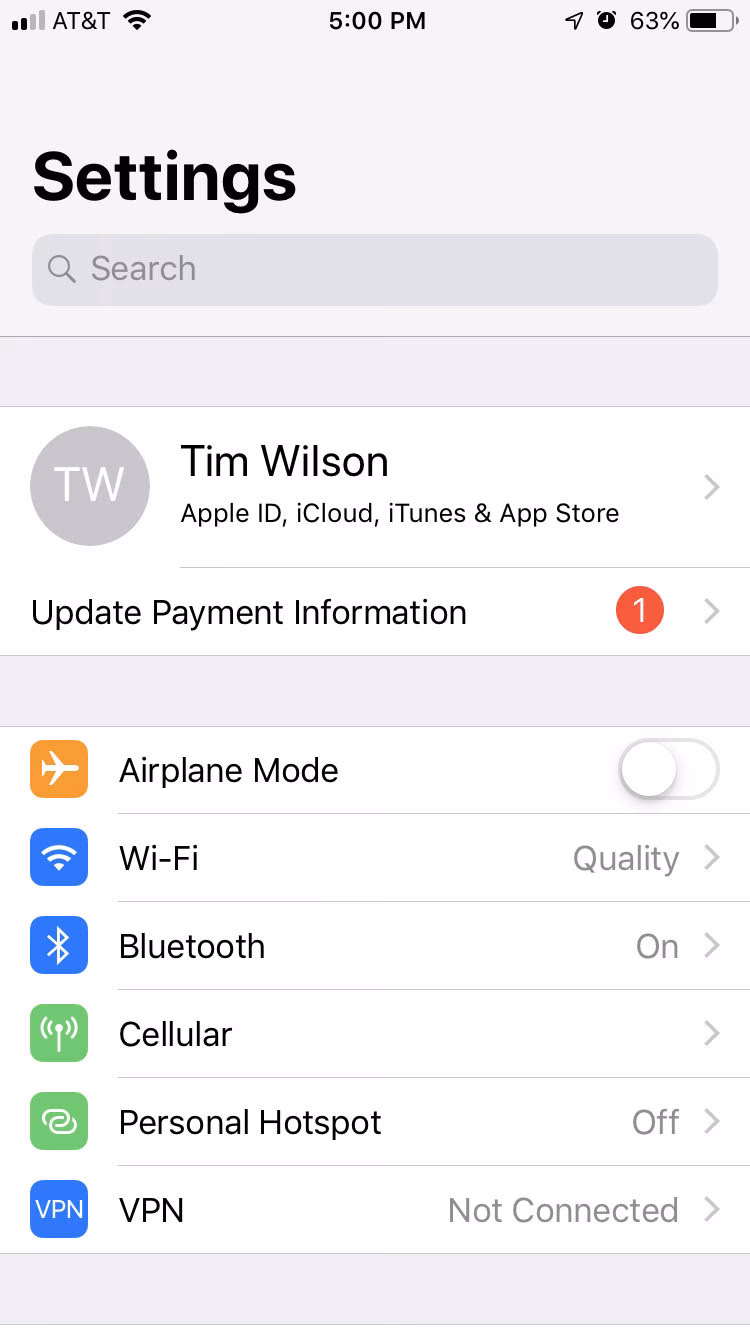Expand the Wi-Fi row chevron
750x1334 pixels.
tap(711, 857)
